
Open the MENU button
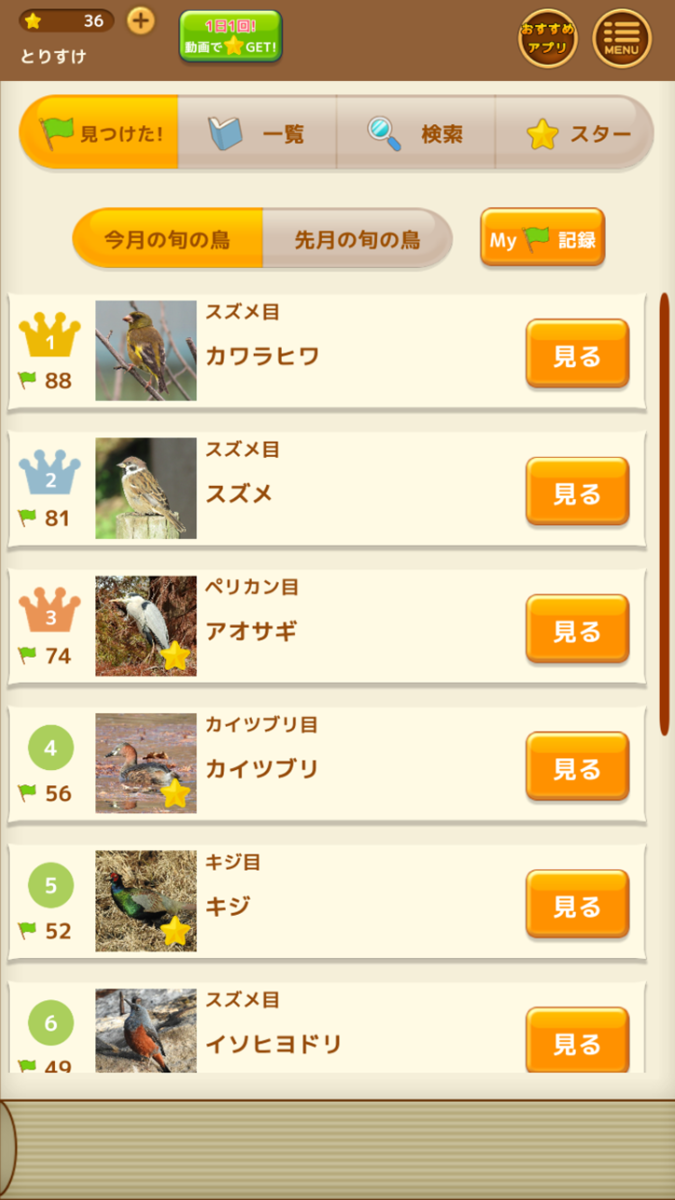[x=621, y=38]
